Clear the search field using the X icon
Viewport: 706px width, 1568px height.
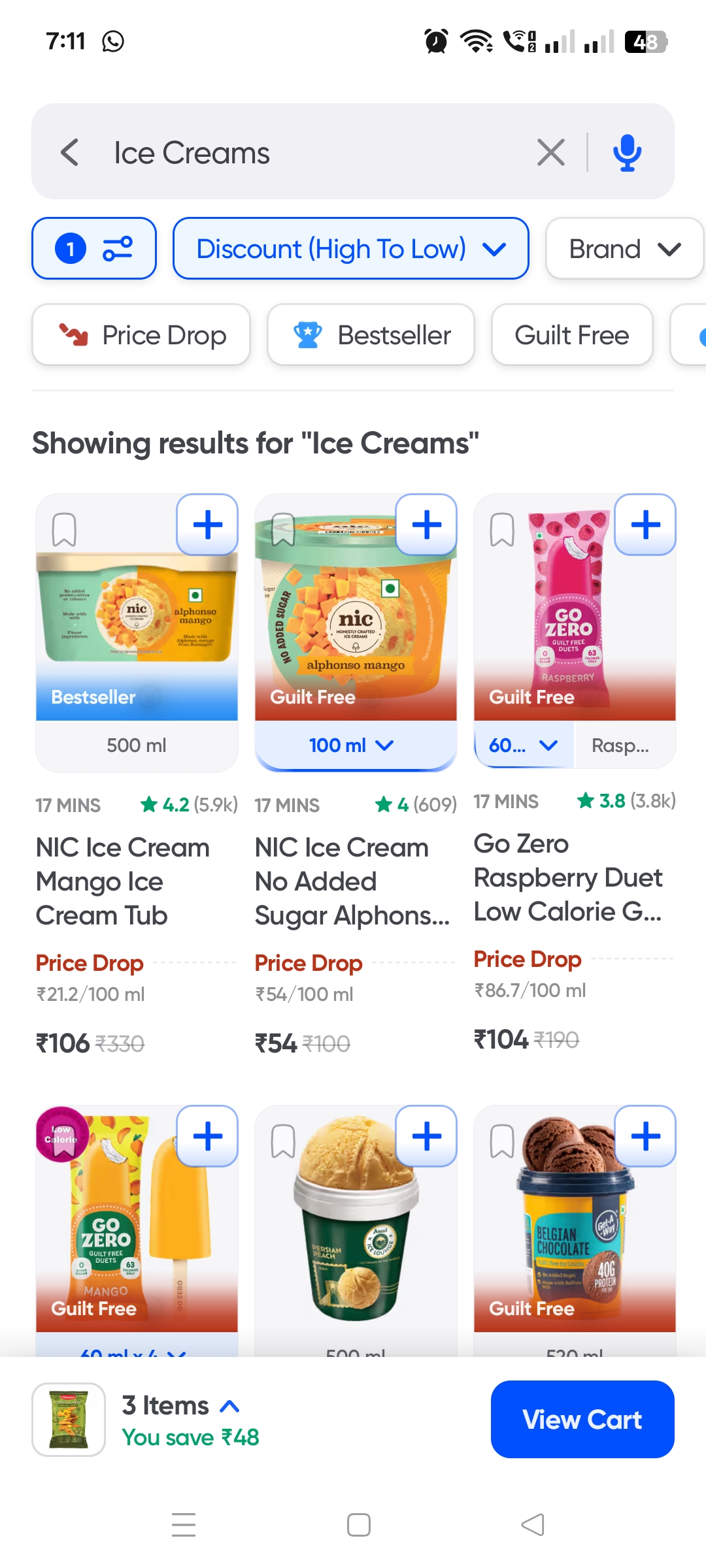click(x=551, y=152)
